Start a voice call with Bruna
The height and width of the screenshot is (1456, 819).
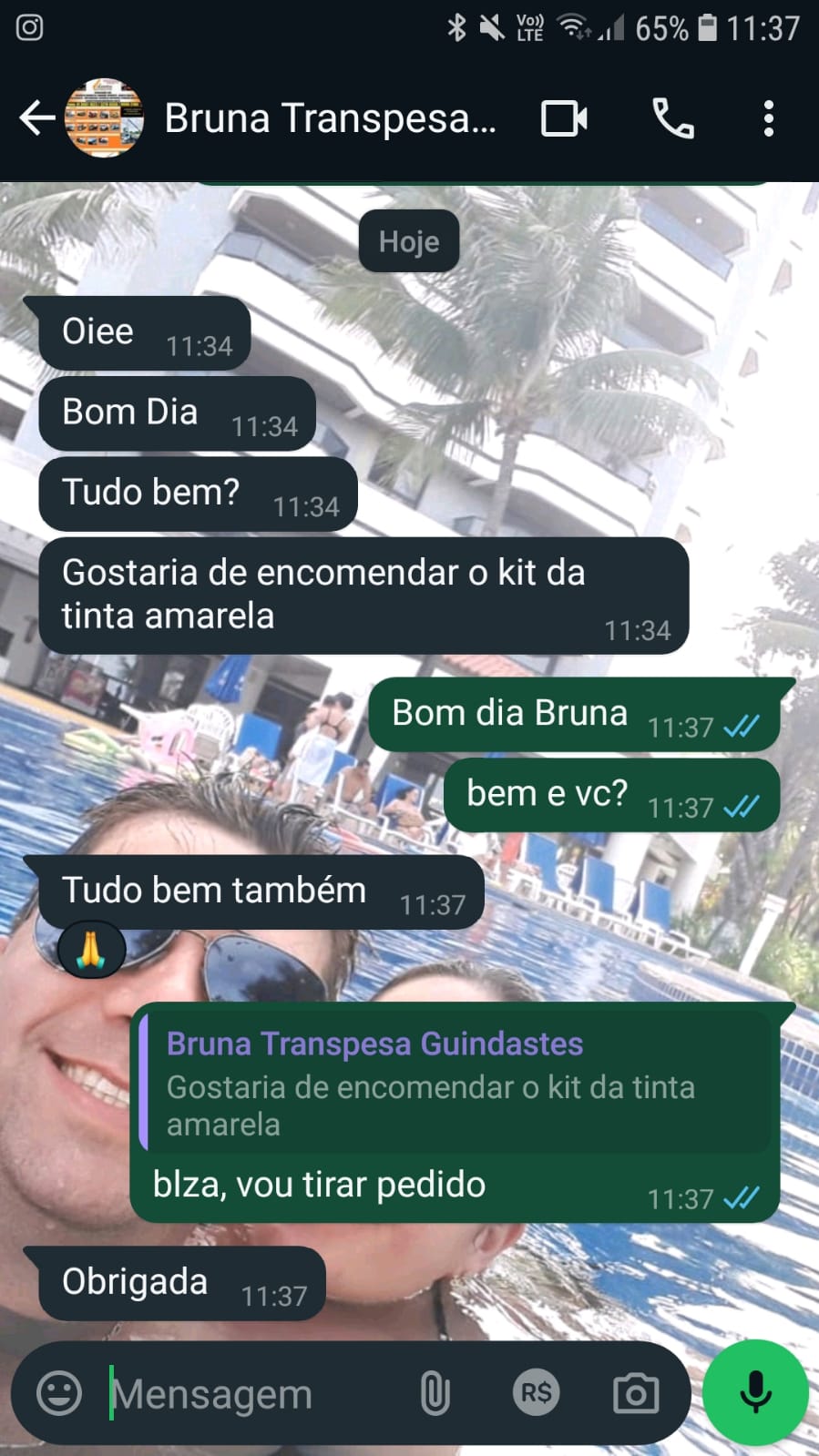pyautogui.click(x=673, y=118)
